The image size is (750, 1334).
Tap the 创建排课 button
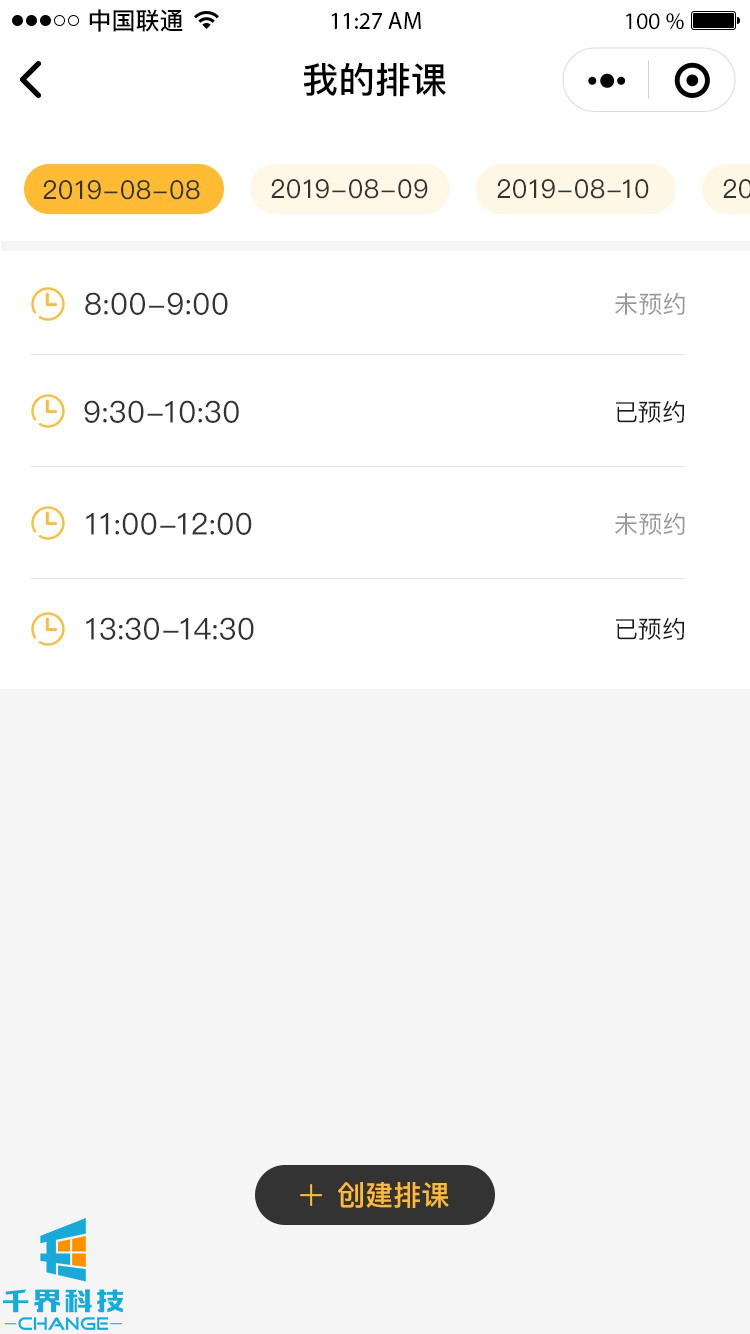coord(375,1195)
